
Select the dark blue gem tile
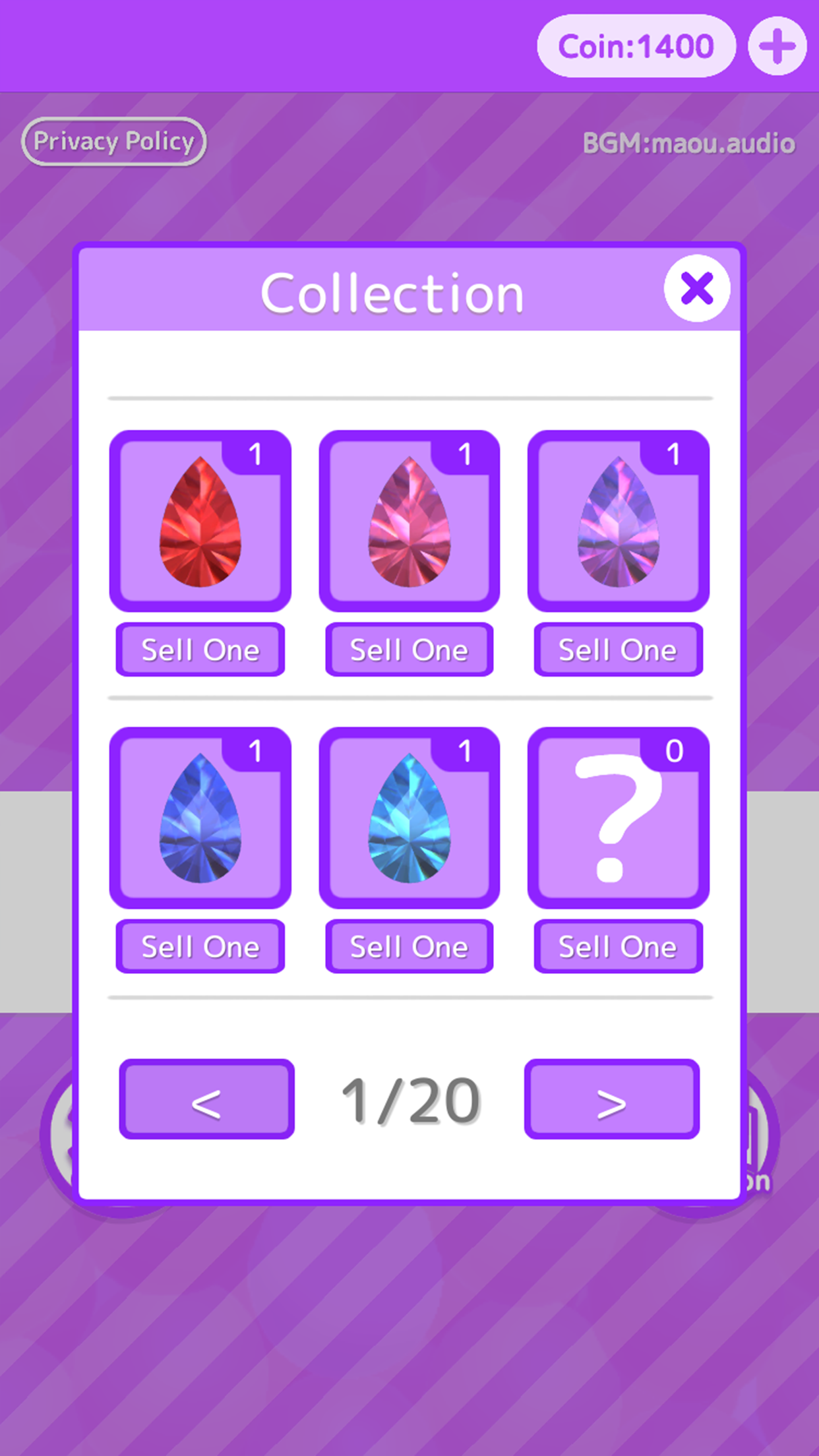(200, 818)
